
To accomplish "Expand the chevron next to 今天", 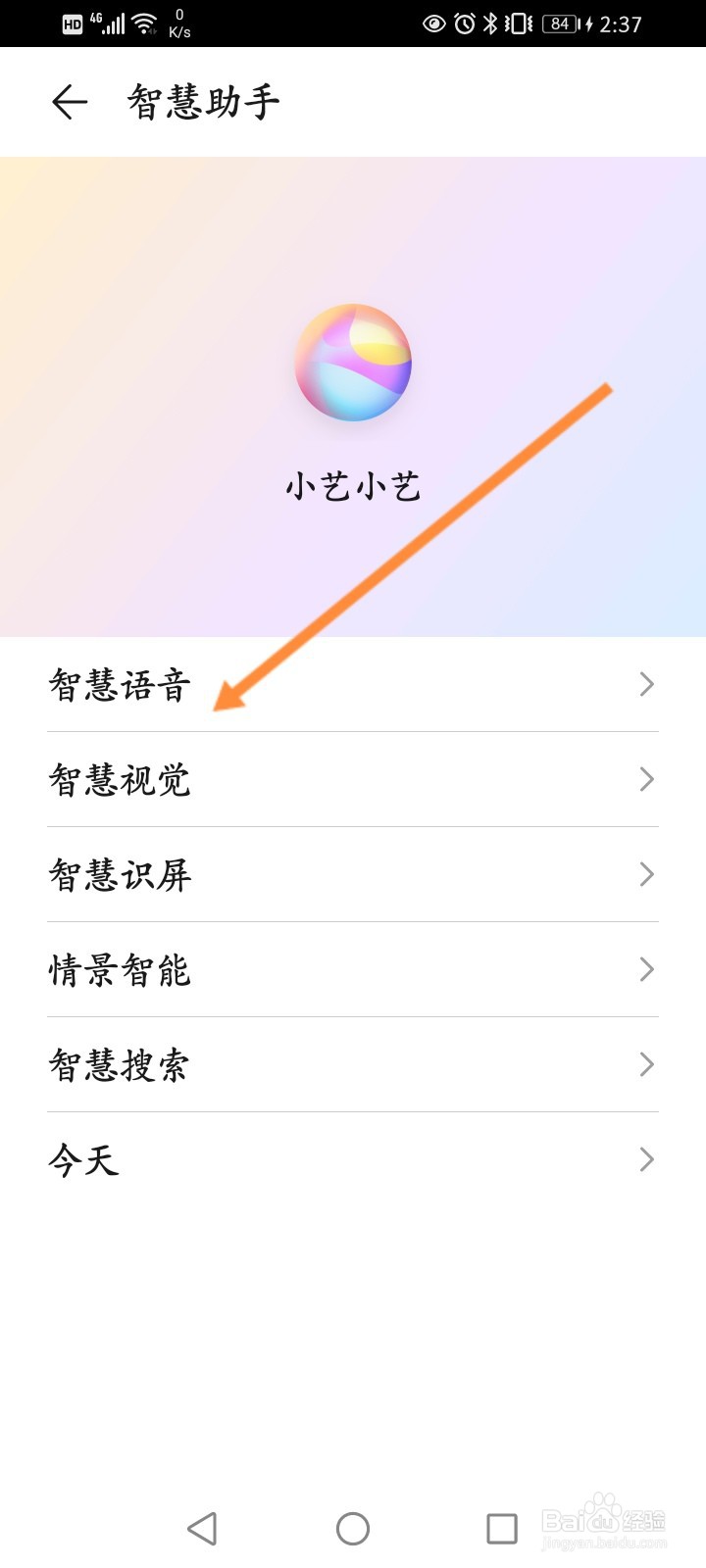I will coord(645,1159).
